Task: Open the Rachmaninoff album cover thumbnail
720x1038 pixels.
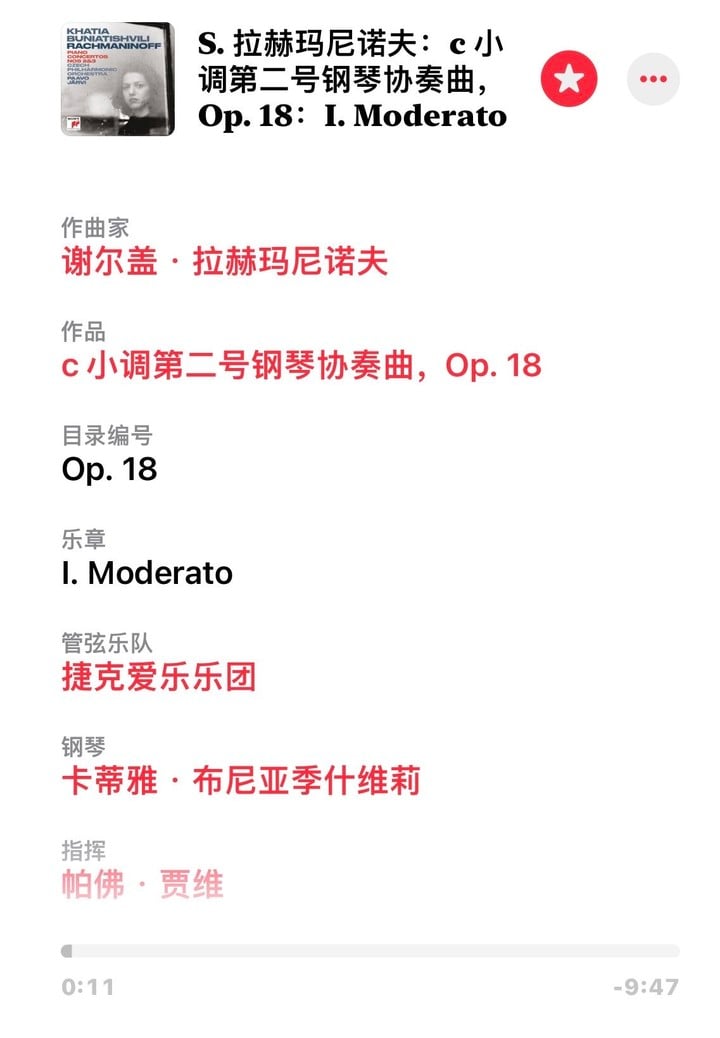Action: pyautogui.click(x=117, y=79)
